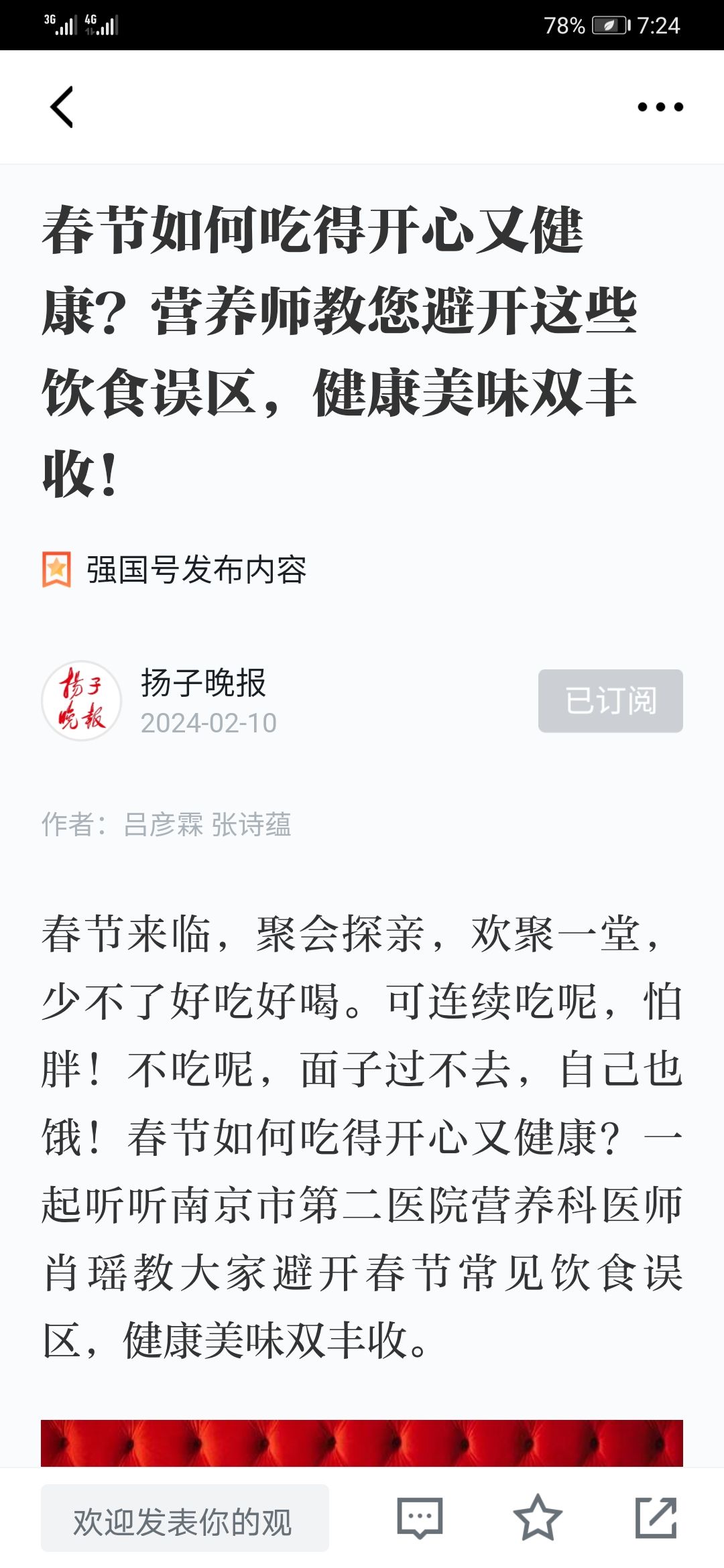Tap the 已订阅 subscription button

610,701
